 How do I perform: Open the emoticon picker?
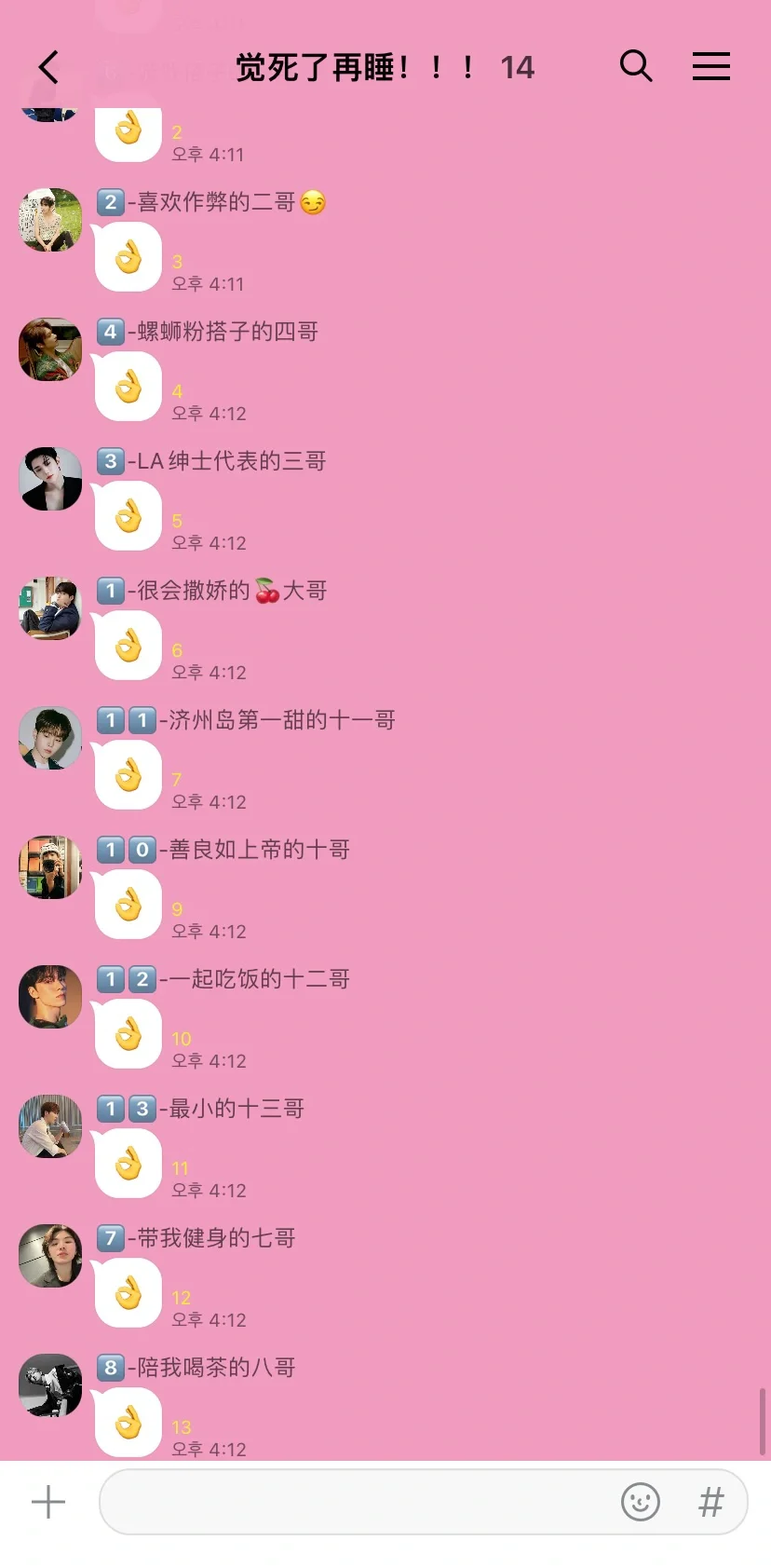click(641, 1502)
